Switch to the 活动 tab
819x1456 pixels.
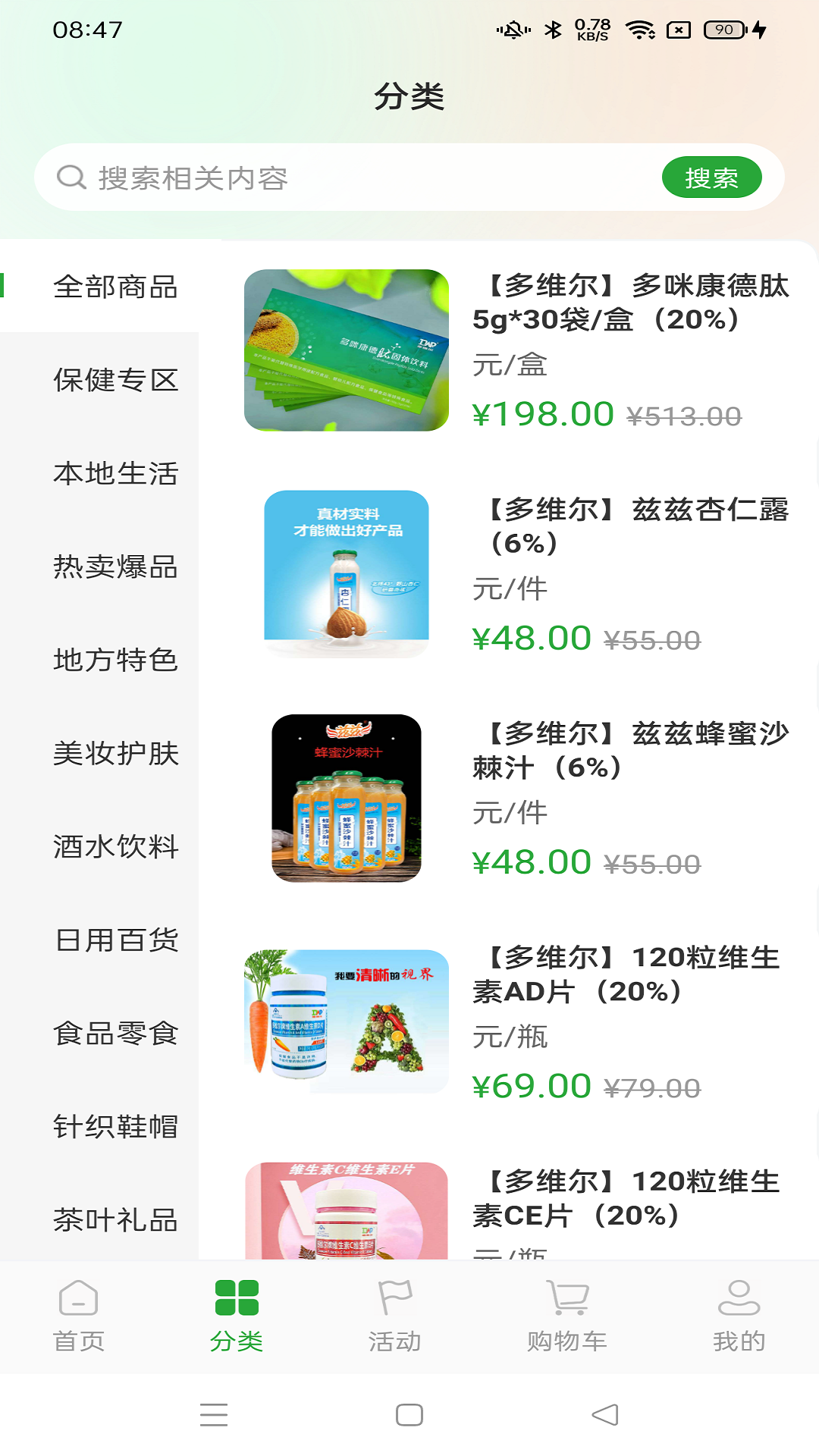[x=394, y=1316]
